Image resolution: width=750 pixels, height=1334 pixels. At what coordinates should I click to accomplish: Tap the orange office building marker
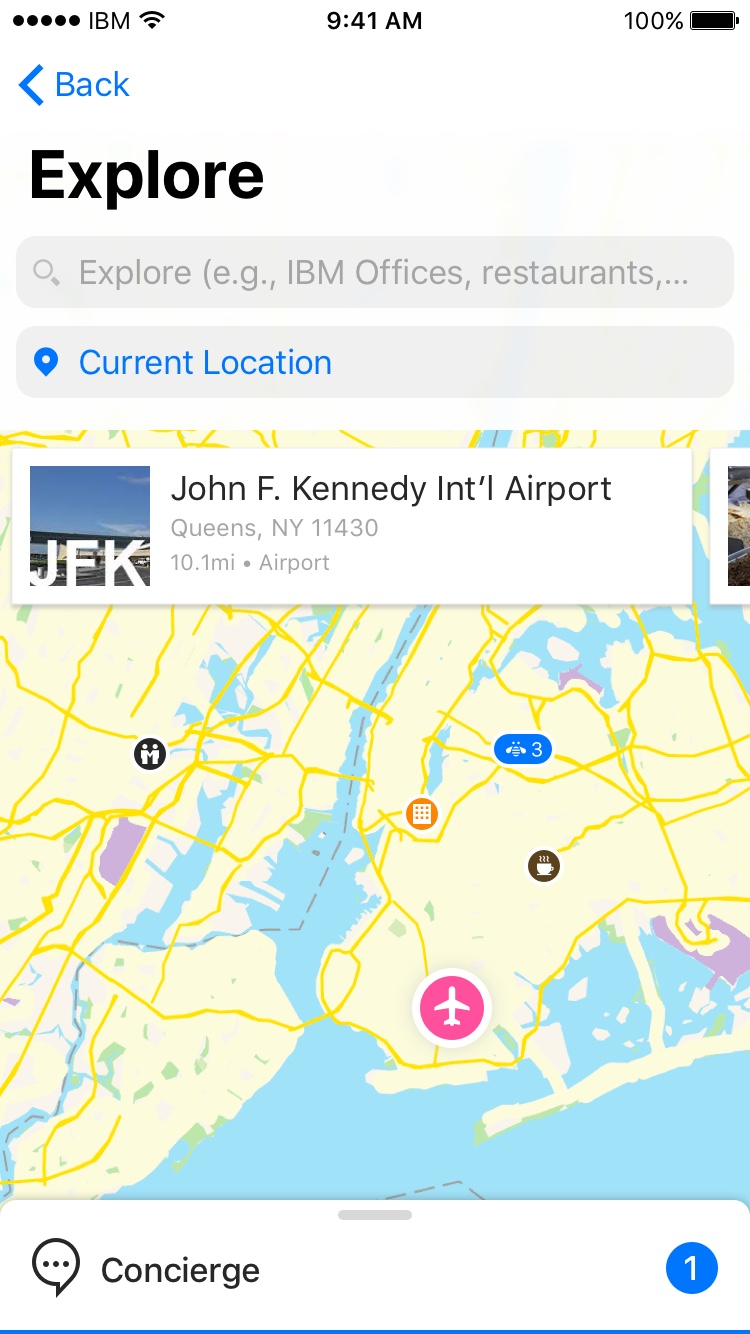pyautogui.click(x=422, y=813)
